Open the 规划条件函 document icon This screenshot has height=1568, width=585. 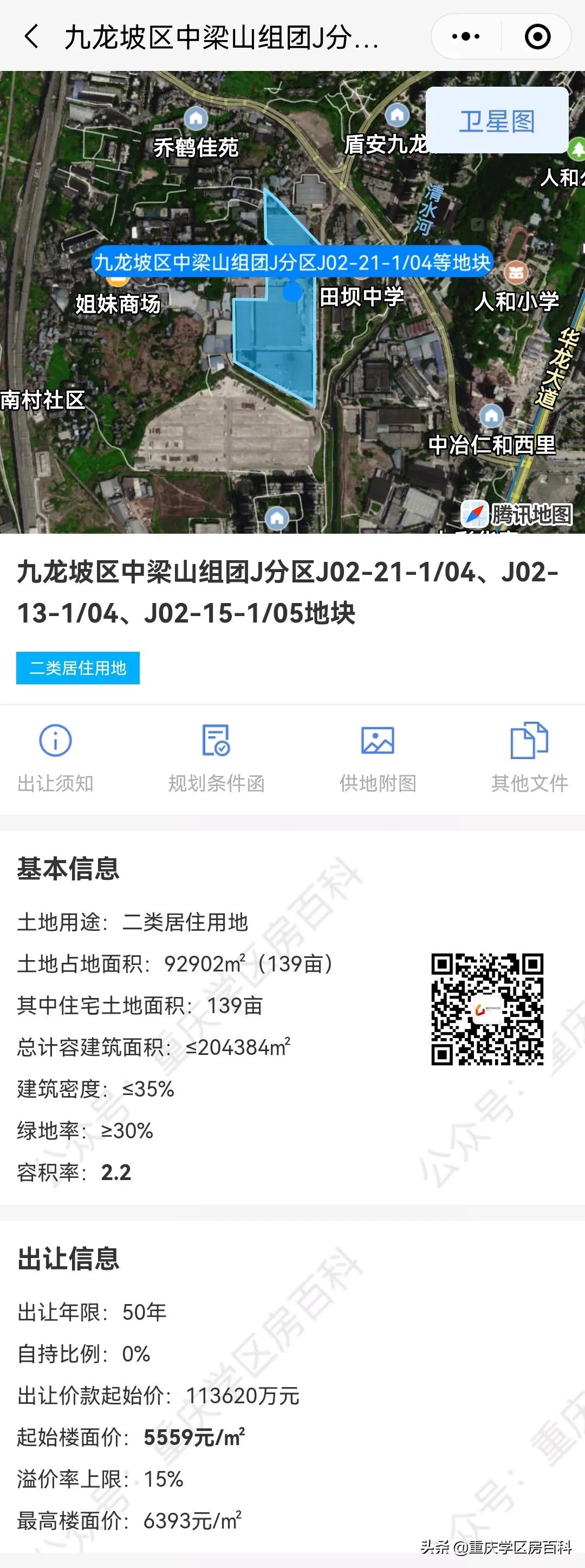pos(215,741)
